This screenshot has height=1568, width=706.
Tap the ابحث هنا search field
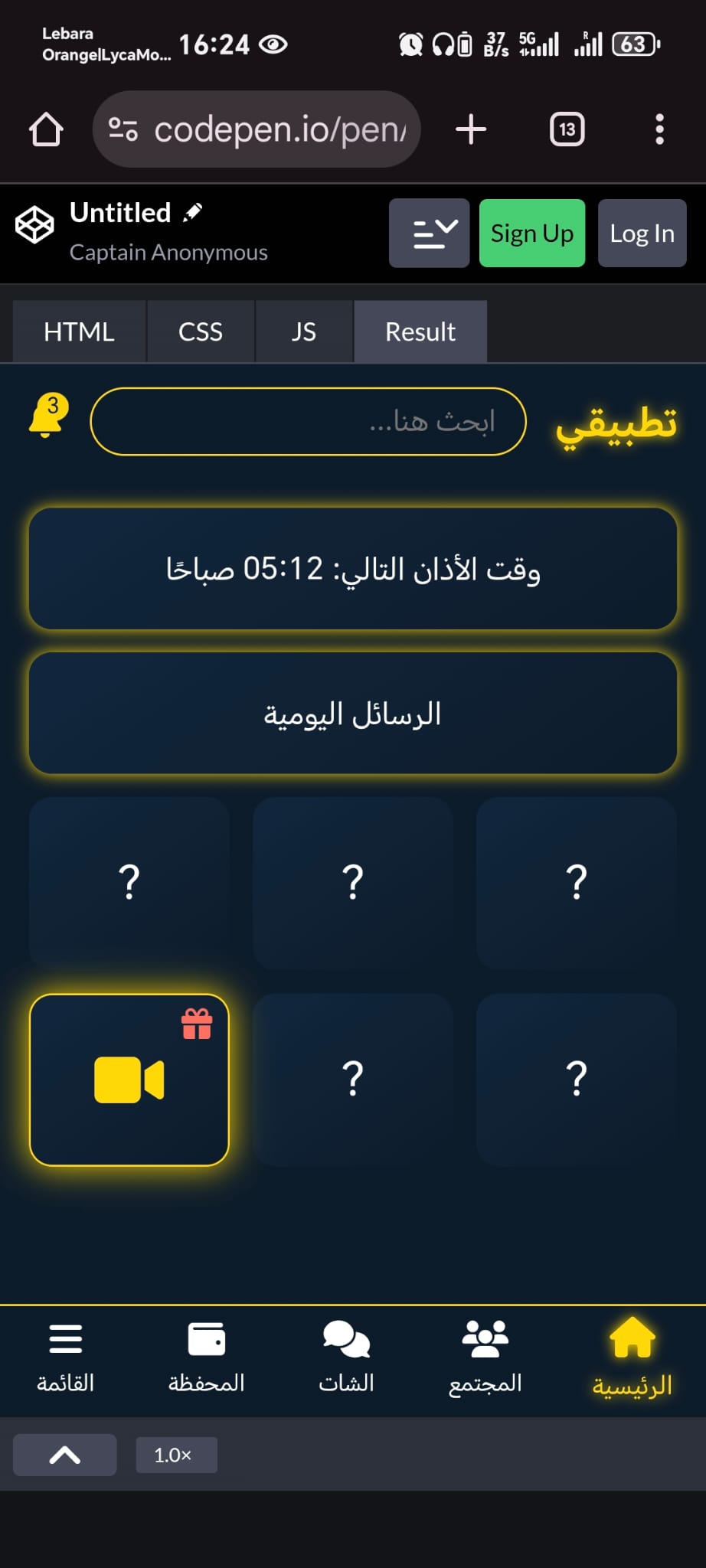(308, 422)
